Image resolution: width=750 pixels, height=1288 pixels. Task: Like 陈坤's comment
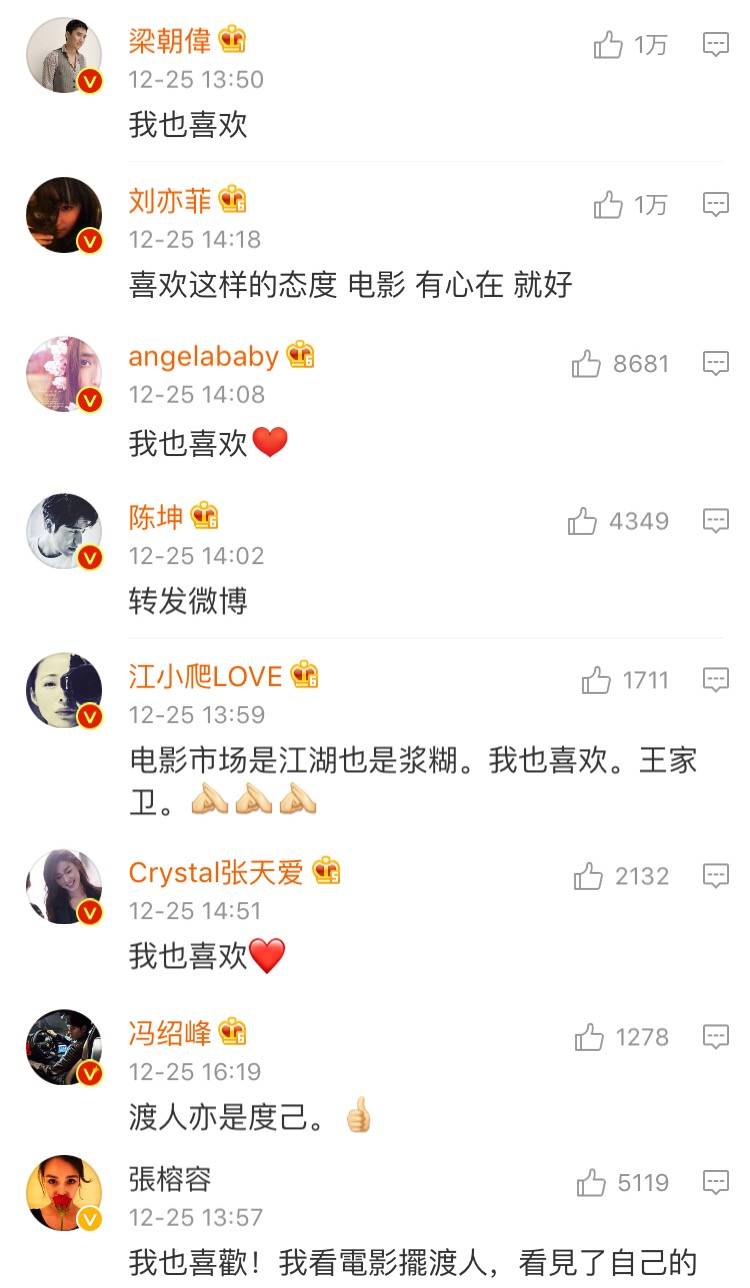pyautogui.click(x=582, y=521)
